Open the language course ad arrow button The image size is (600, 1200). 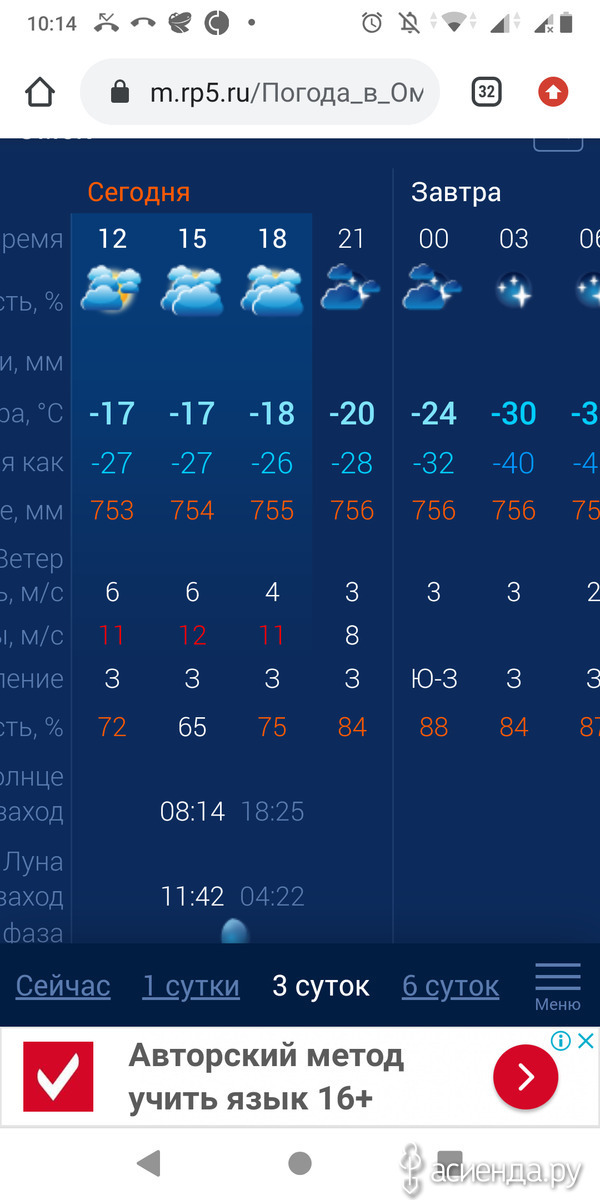point(525,1077)
